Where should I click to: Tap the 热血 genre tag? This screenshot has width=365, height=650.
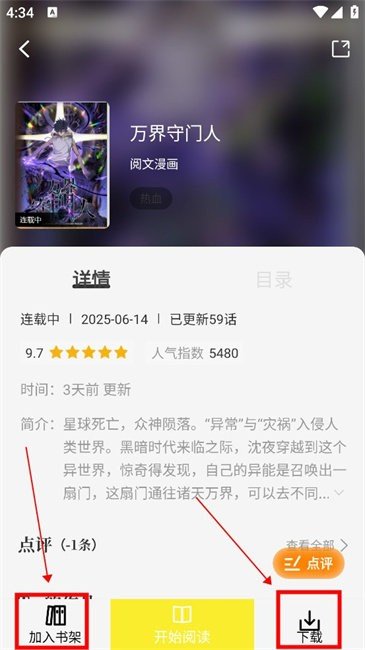pos(151,199)
